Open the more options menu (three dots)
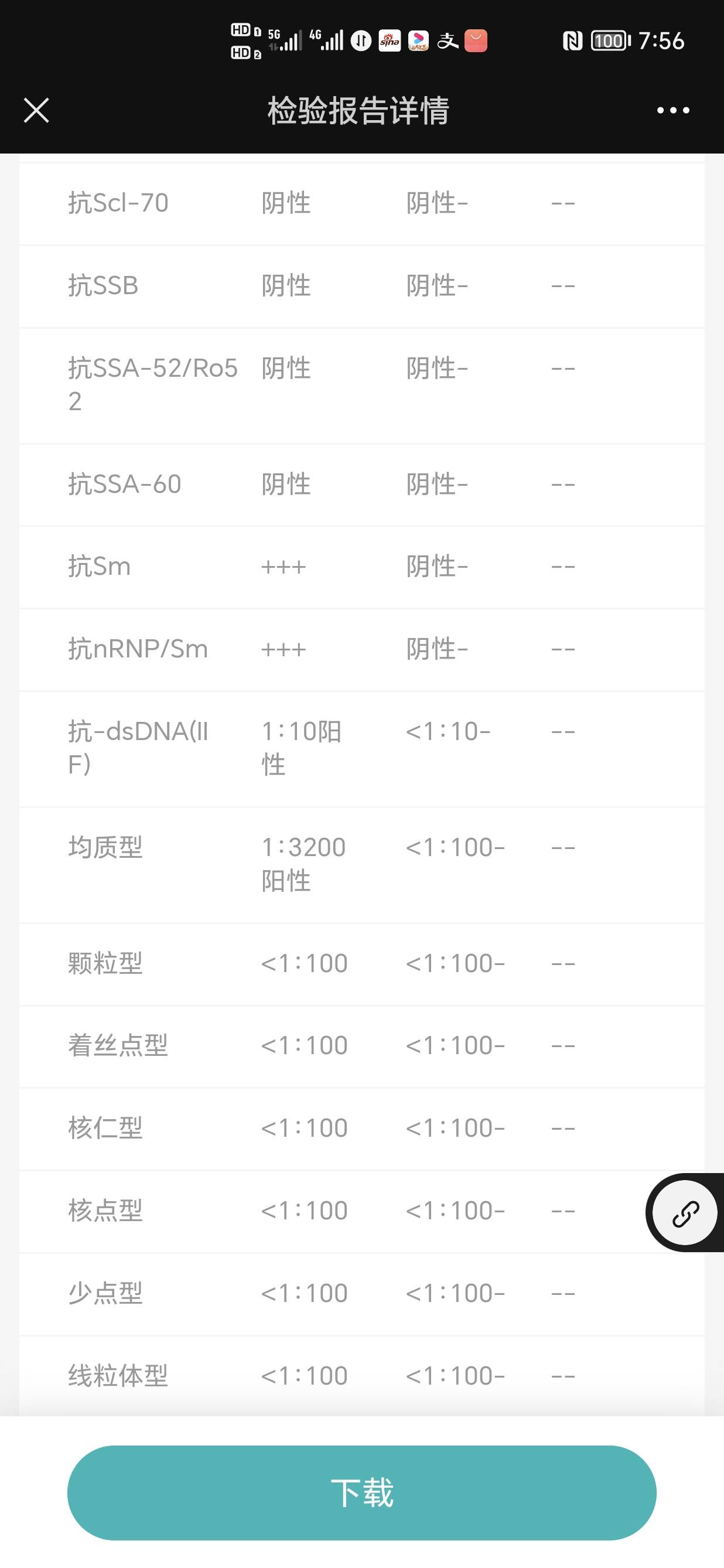 click(672, 110)
